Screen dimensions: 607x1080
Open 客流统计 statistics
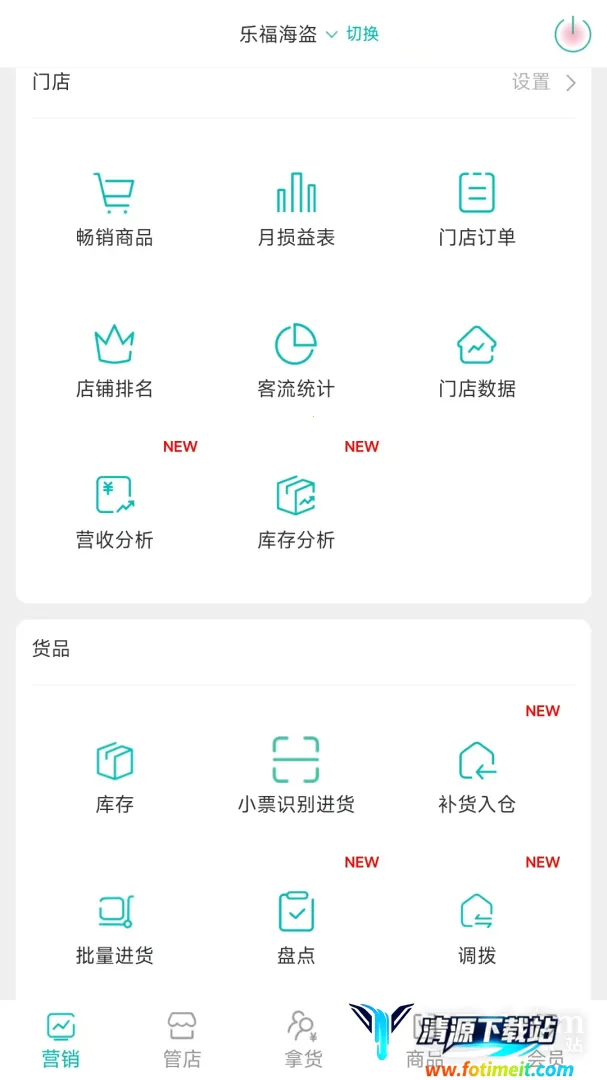click(296, 361)
